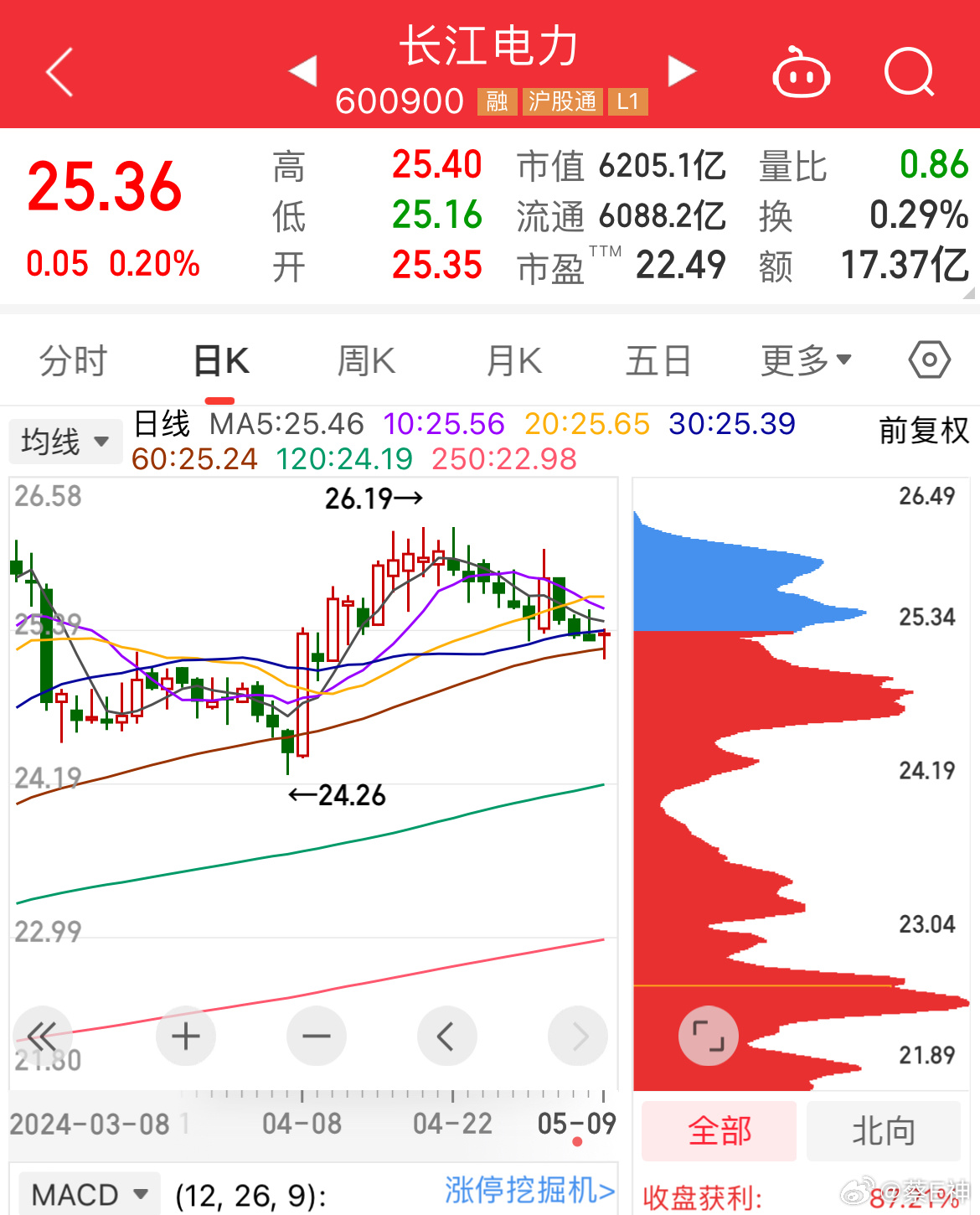Zoom in the chart with plus
The width and height of the screenshot is (980, 1215).
(x=186, y=1037)
